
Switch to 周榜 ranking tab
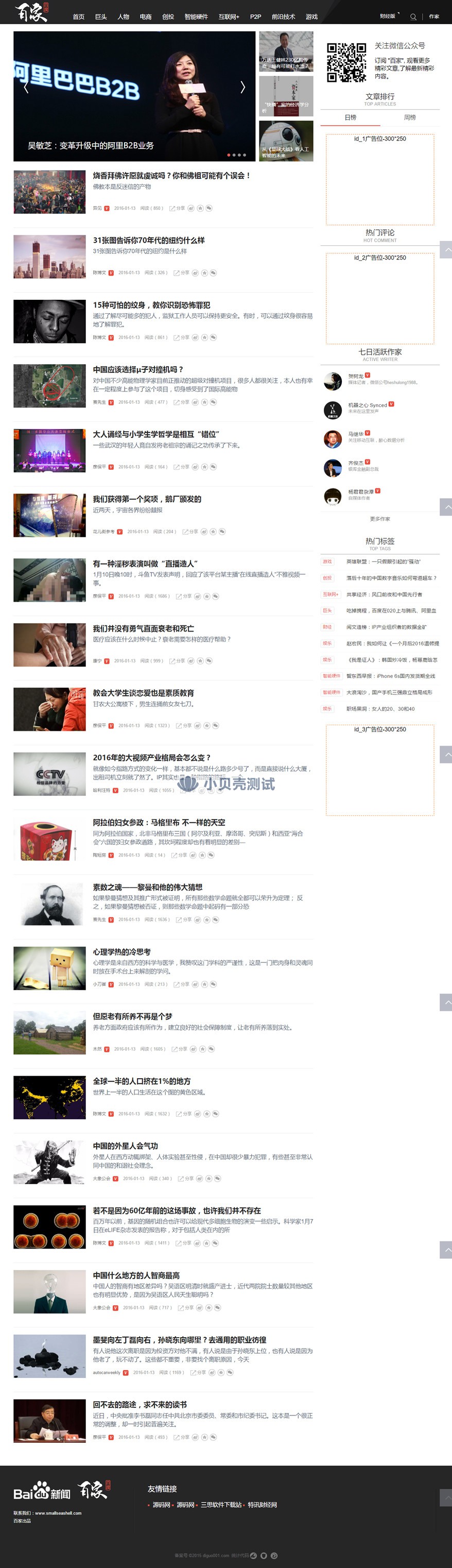coord(410,117)
